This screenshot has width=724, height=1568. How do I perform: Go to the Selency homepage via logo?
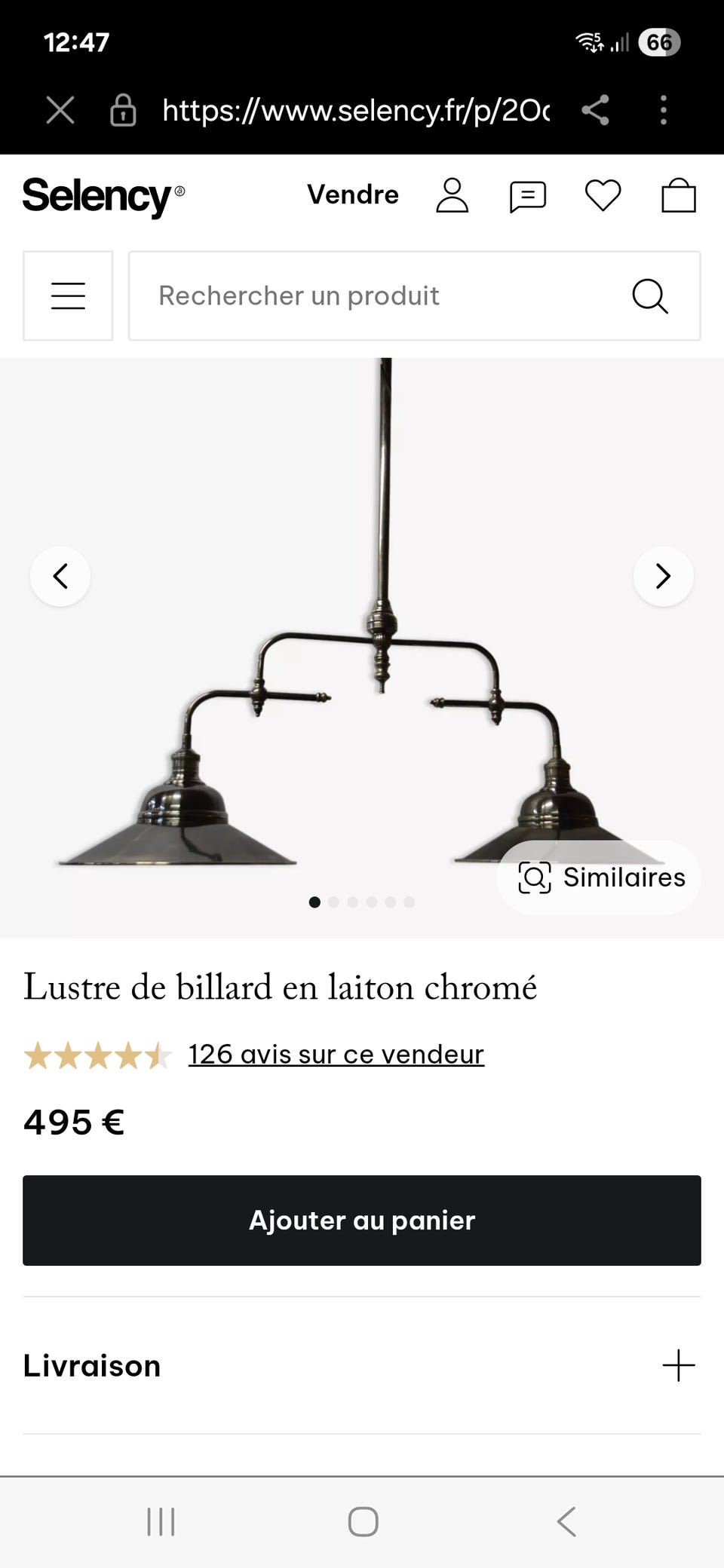tap(103, 196)
